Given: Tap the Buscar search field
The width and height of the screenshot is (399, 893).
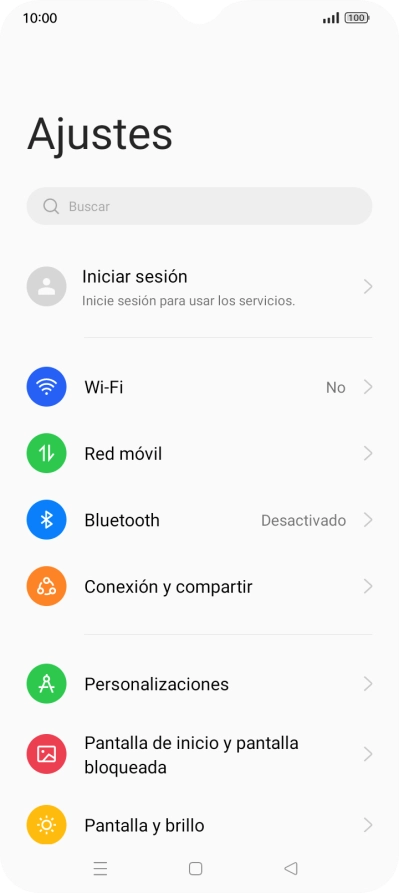Looking at the screenshot, I should [199, 206].
